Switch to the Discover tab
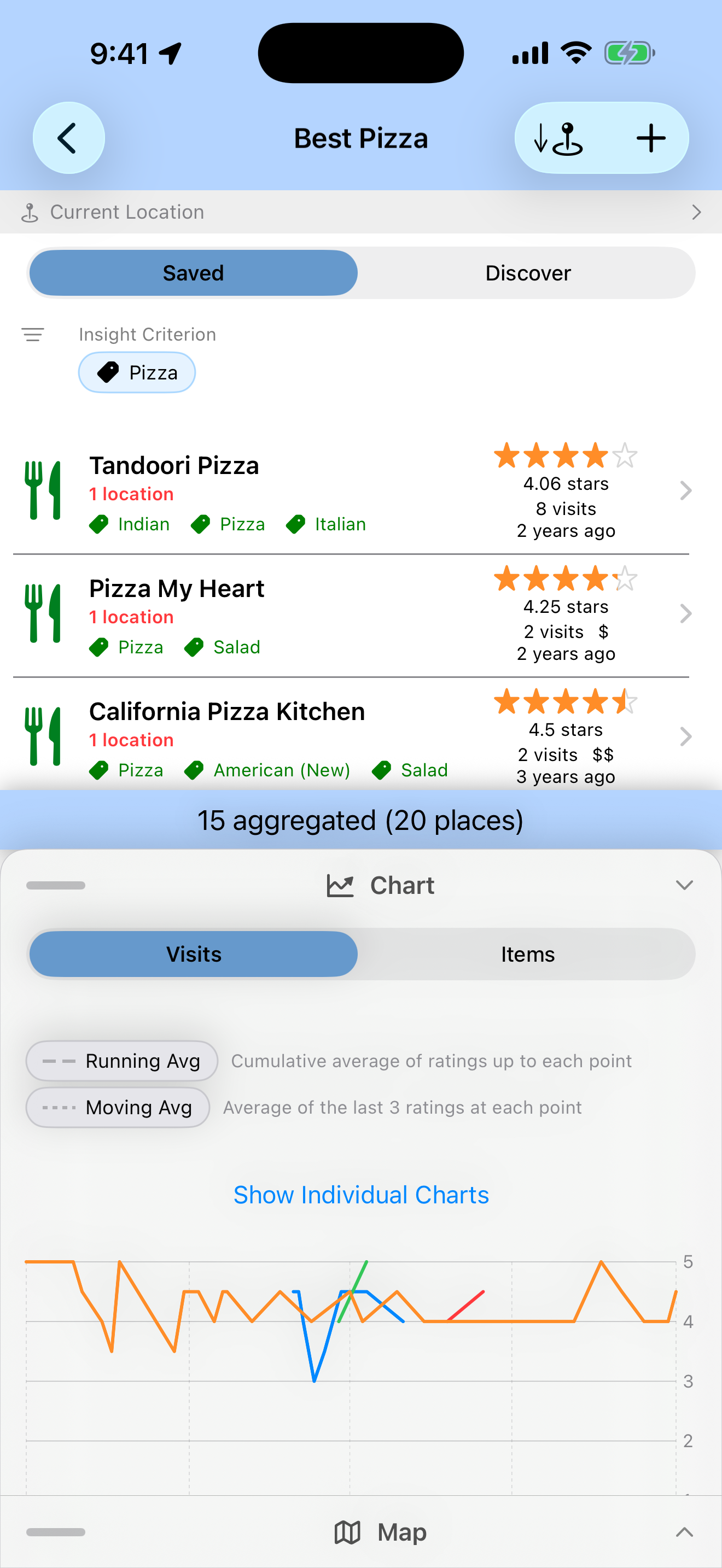 click(x=527, y=273)
